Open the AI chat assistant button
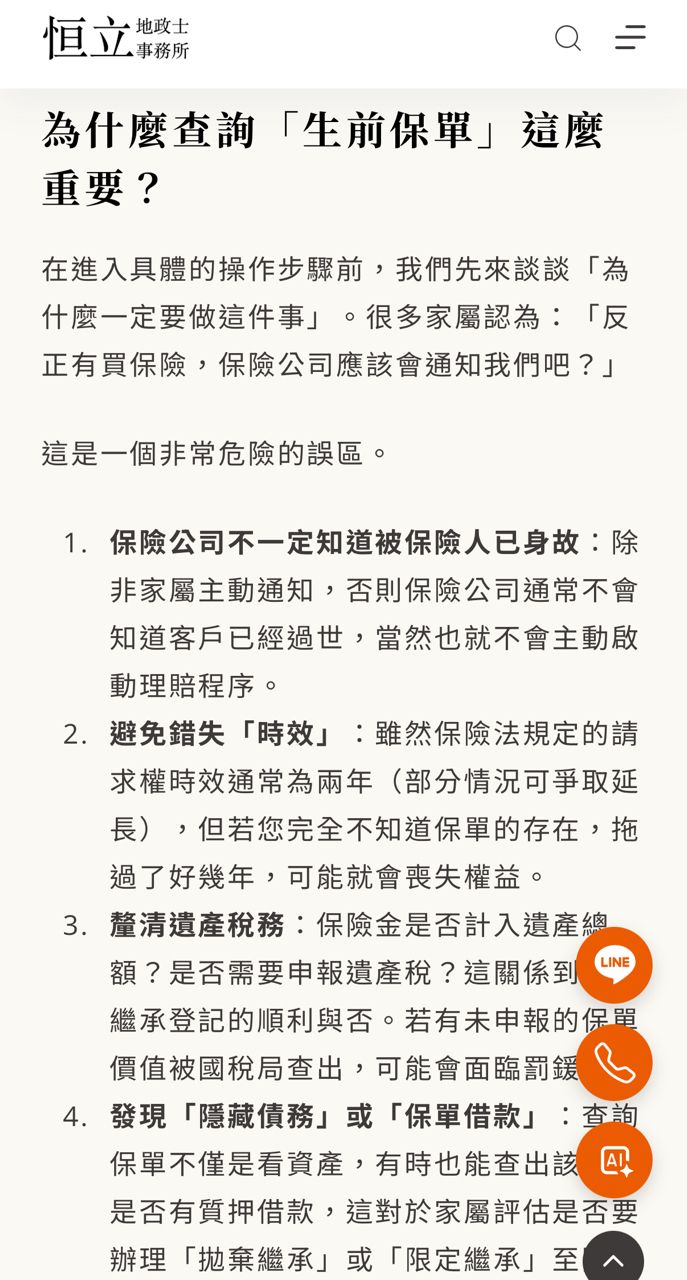Image resolution: width=687 pixels, height=1280 pixels. point(614,1160)
